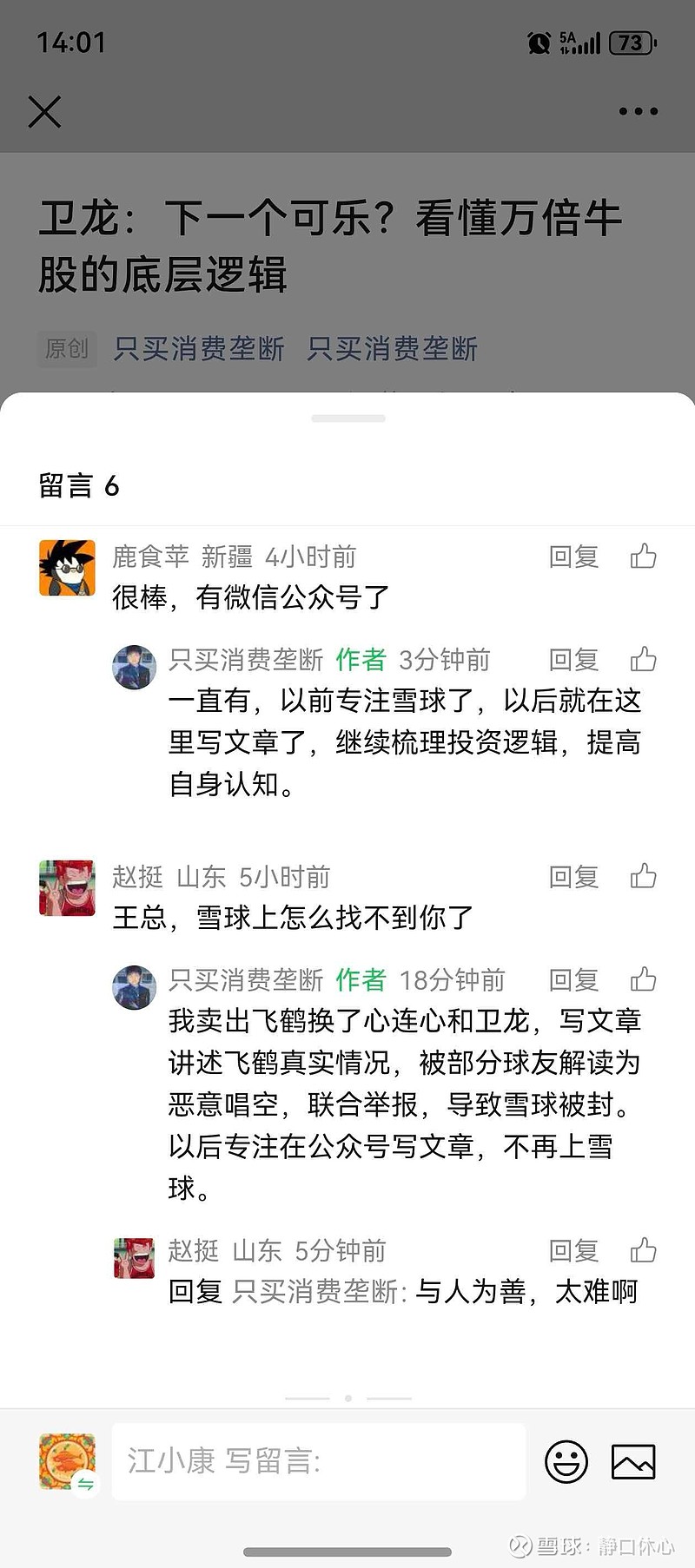Click the thumbs-up icon on 赵挺's last reply

pos(644,1251)
